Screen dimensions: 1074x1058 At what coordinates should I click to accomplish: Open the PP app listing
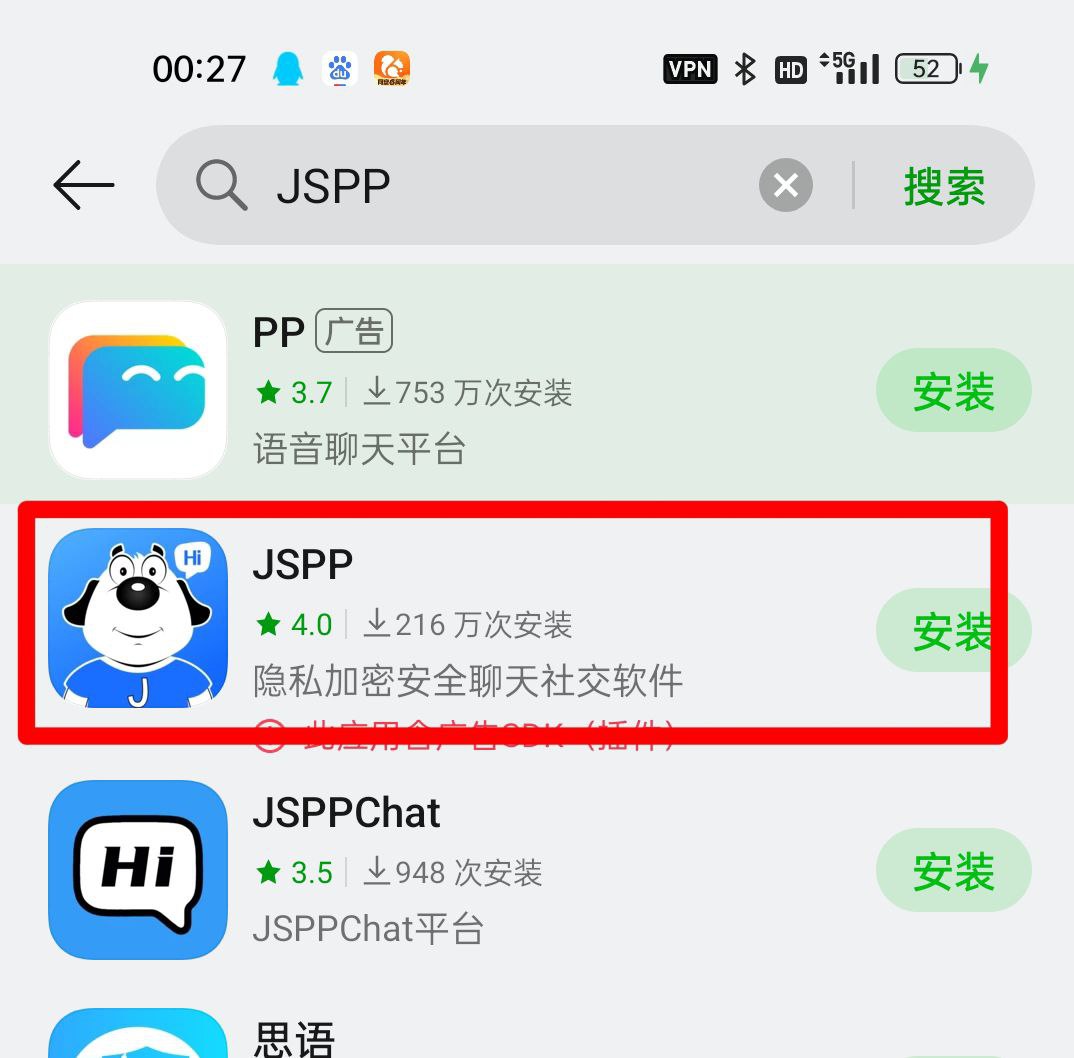click(450, 391)
